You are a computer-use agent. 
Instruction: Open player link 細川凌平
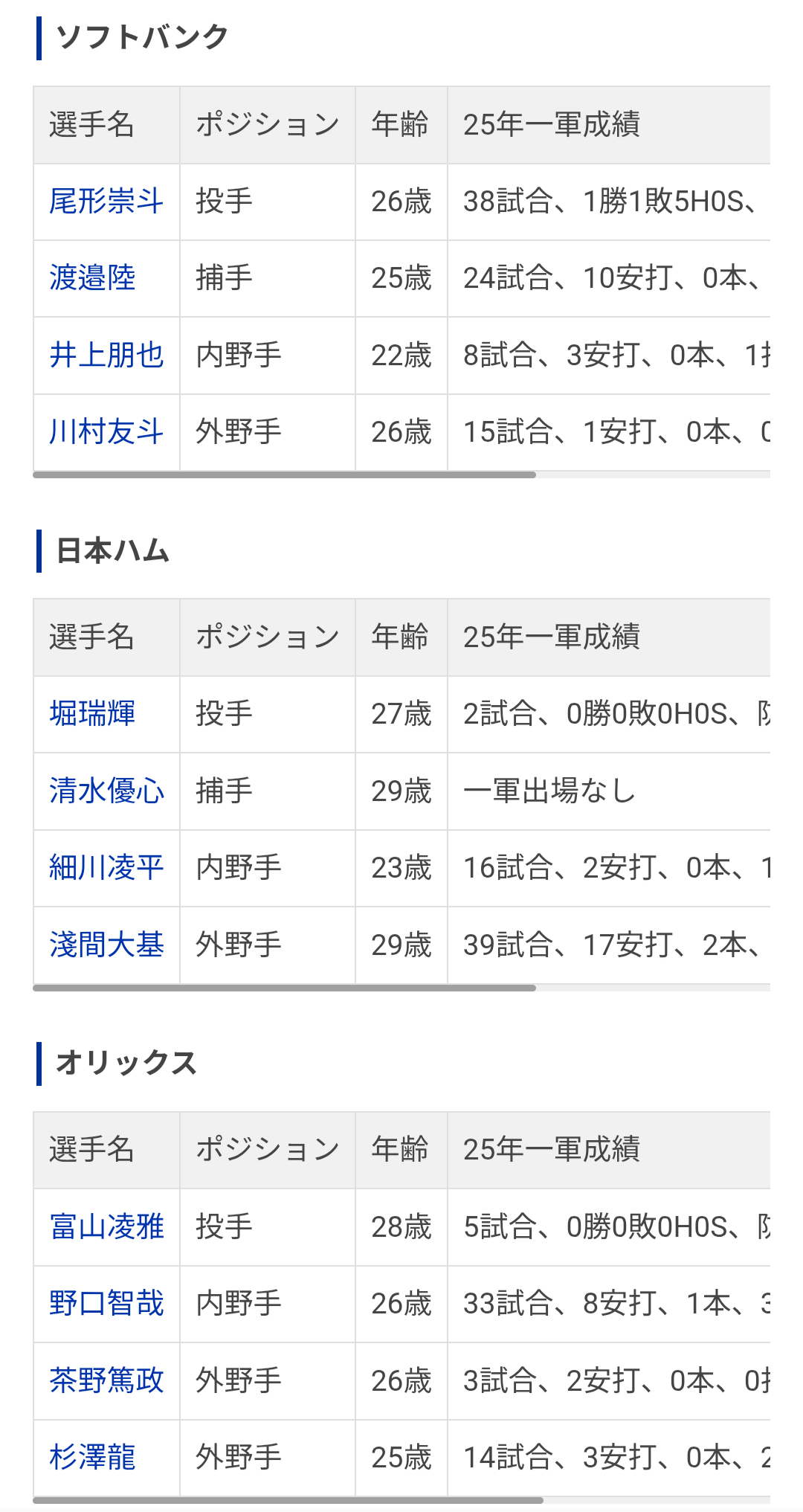[x=106, y=868]
